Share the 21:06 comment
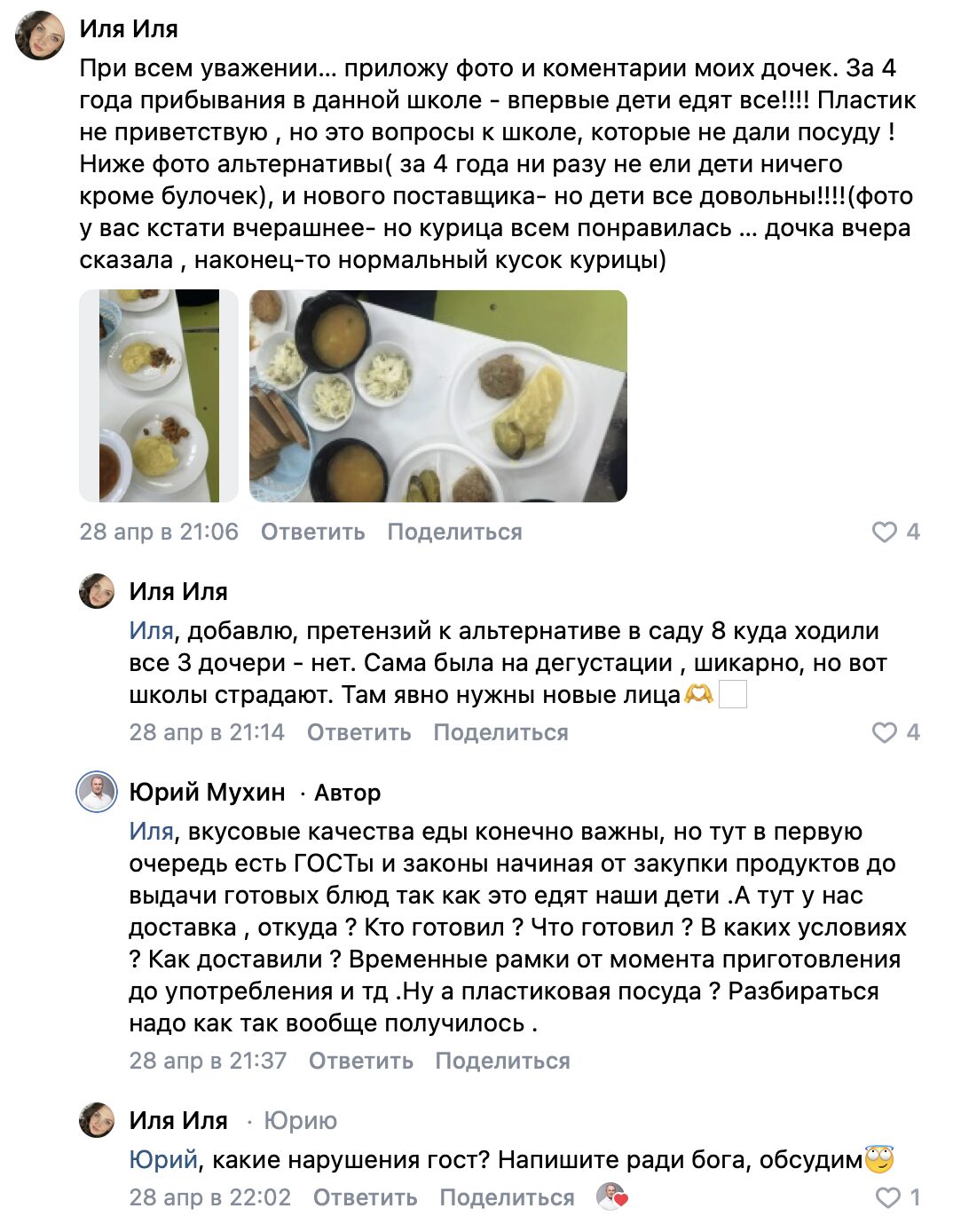This screenshot has height=1232, width=953. pos(454,532)
